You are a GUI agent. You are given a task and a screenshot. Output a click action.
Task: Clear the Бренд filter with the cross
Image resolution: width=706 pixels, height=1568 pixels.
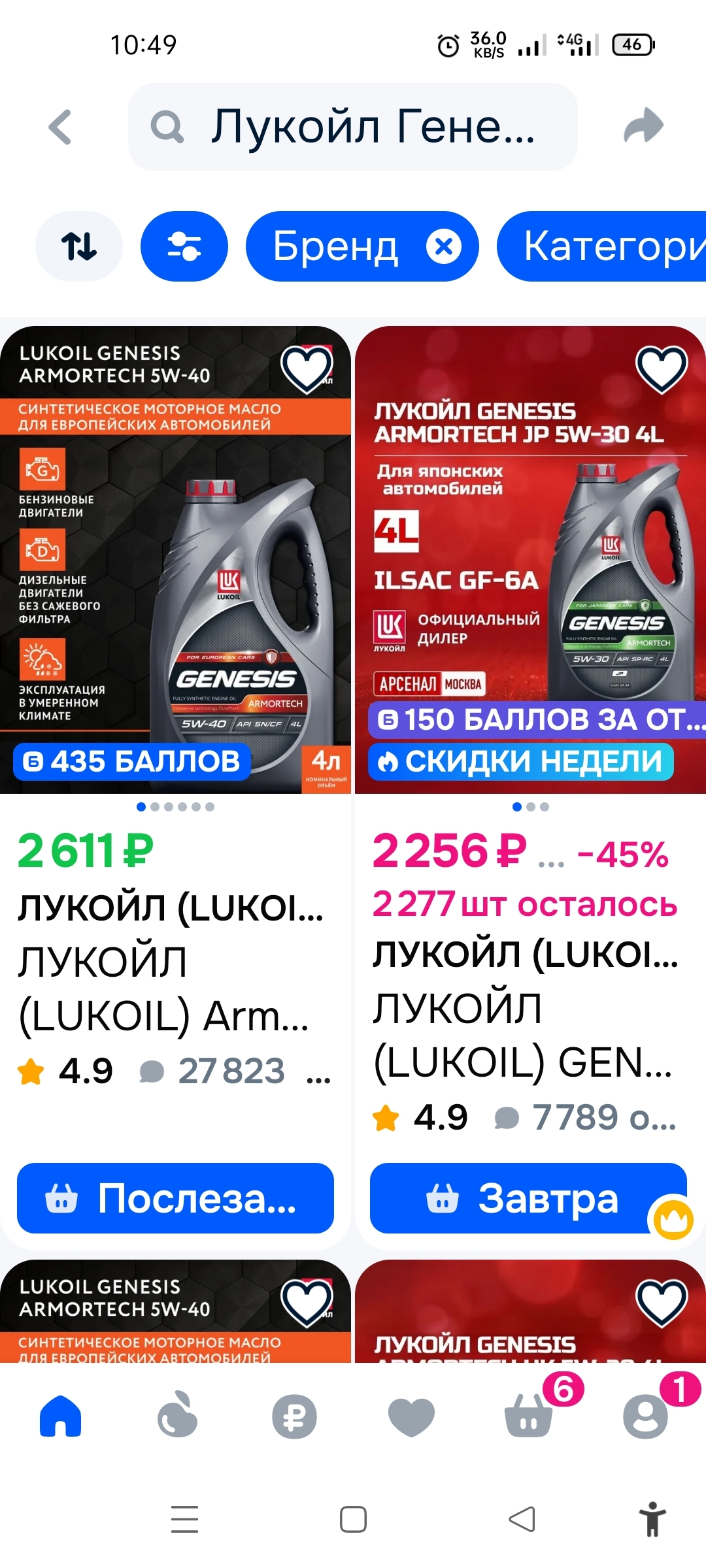point(444,246)
